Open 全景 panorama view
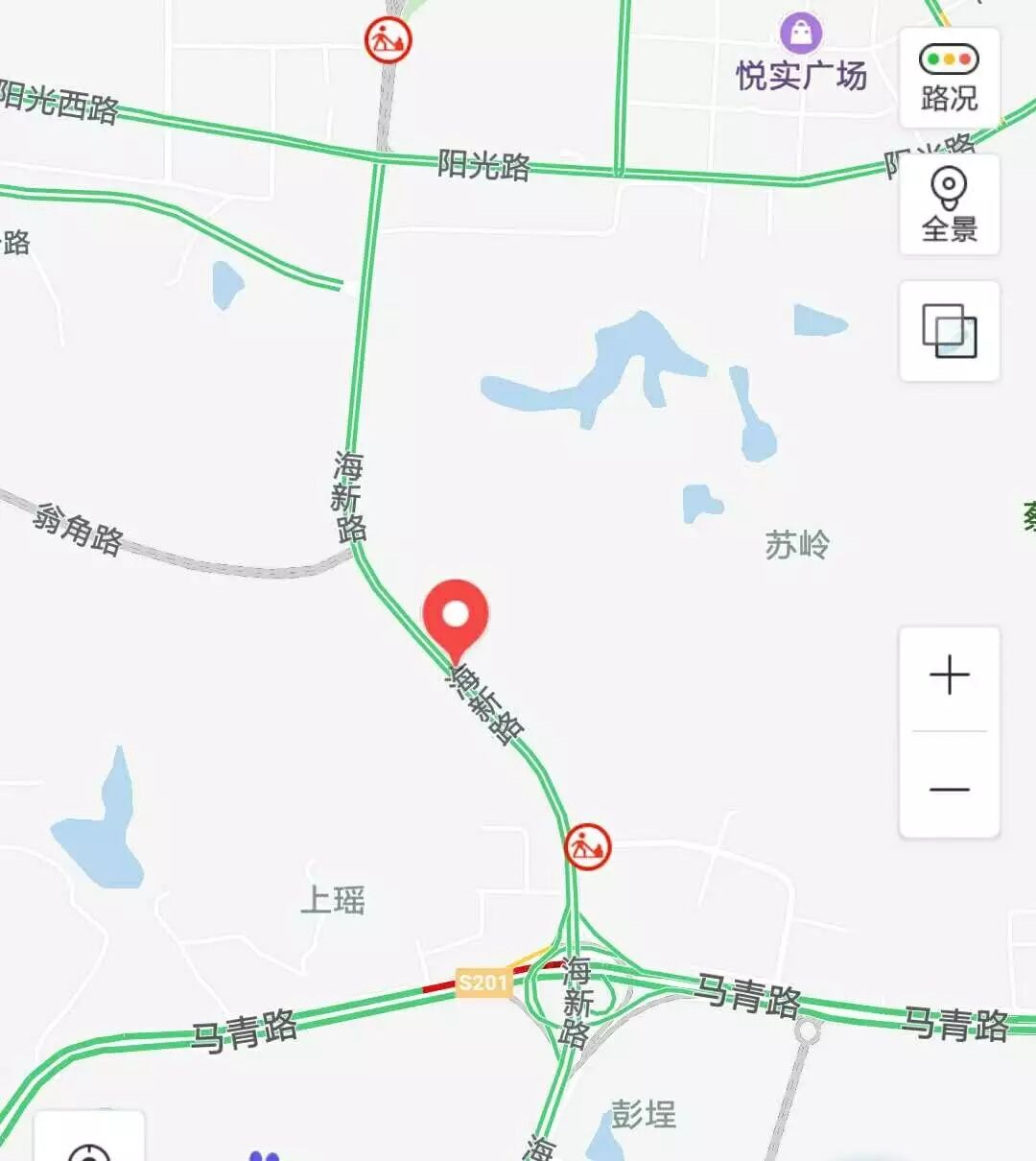1036x1161 pixels. point(949,204)
